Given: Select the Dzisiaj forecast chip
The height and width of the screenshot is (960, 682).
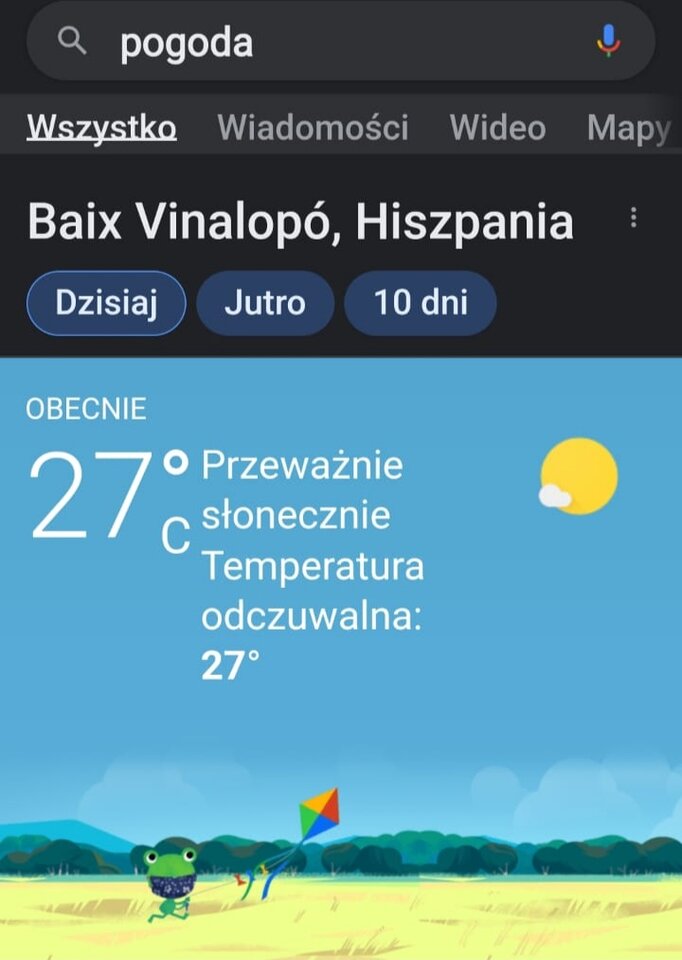Looking at the screenshot, I should tap(106, 303).
